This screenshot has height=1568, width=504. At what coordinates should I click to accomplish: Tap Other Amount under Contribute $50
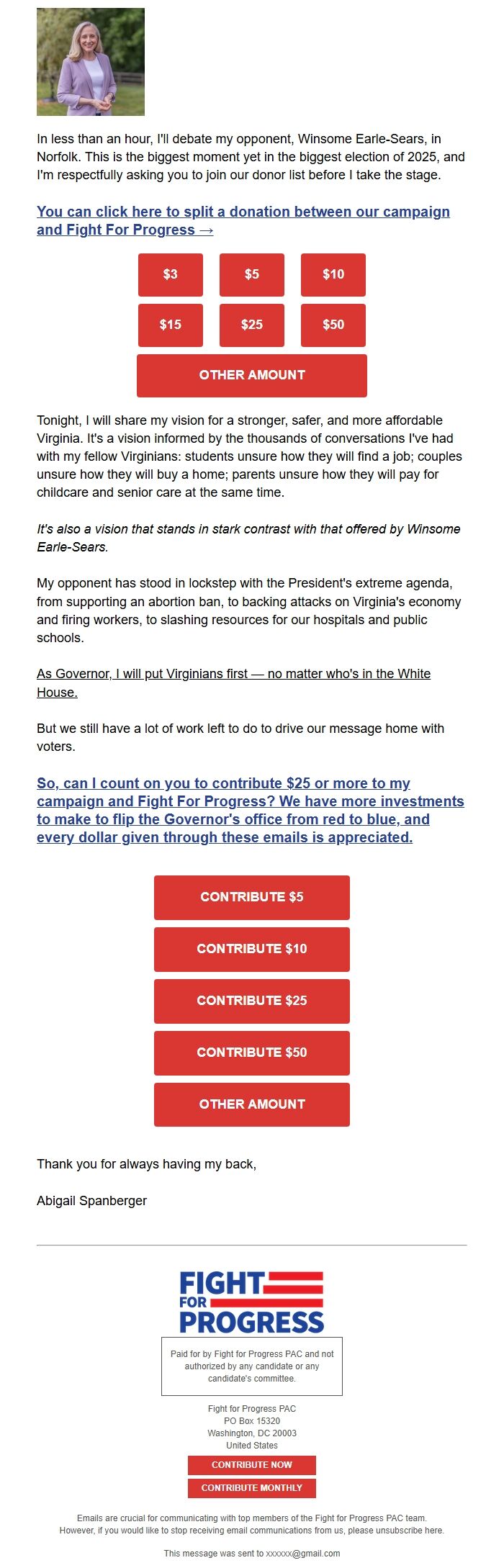252,1104
